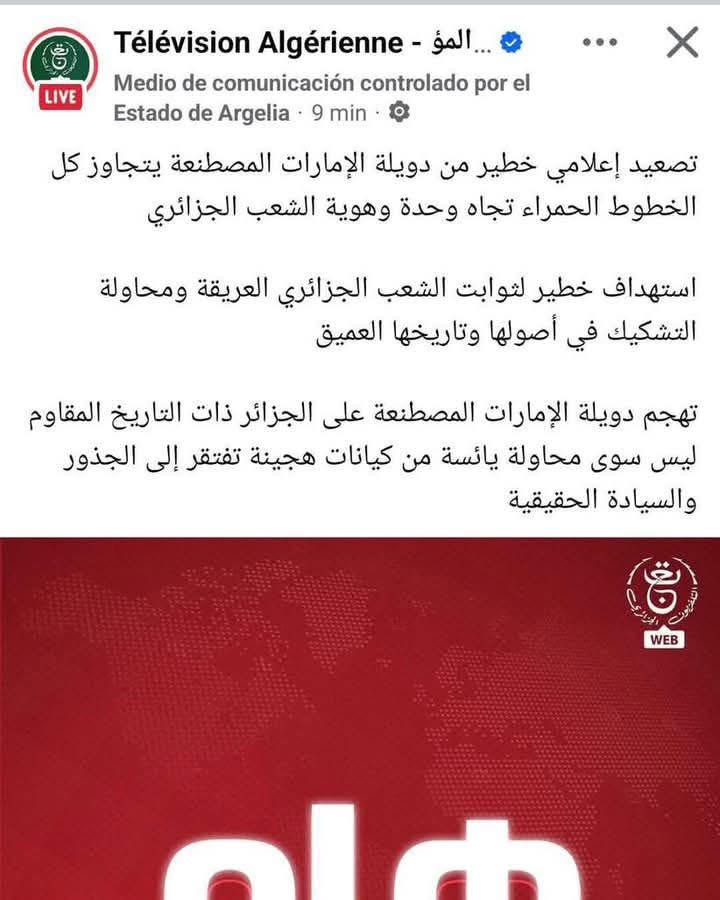Dismiss the post with the X
Screen dimensions: 720x900
click(x=682, y=43)
